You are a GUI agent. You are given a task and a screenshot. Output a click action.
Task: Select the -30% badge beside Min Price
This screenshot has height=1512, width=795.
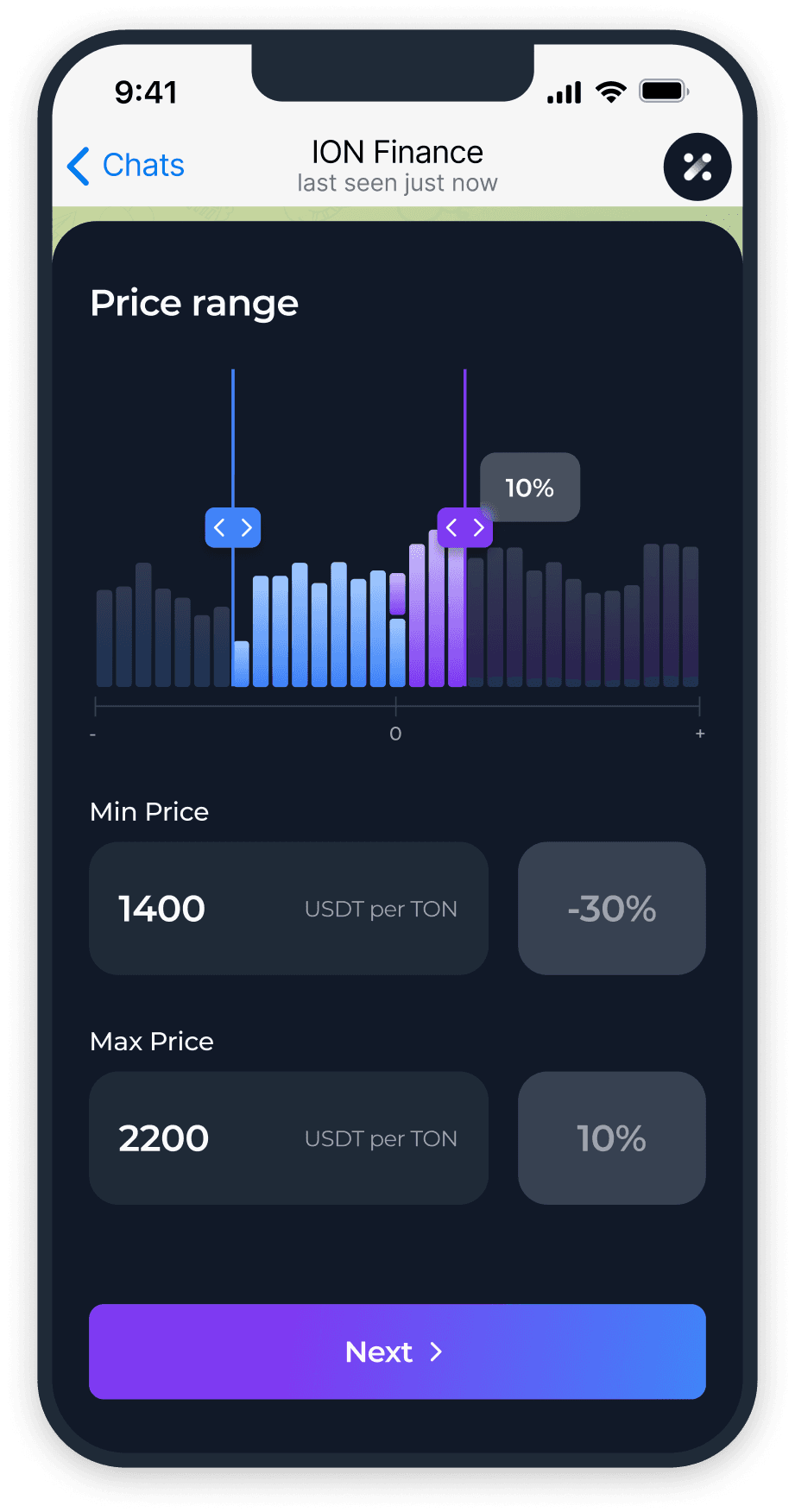point(611,908)
